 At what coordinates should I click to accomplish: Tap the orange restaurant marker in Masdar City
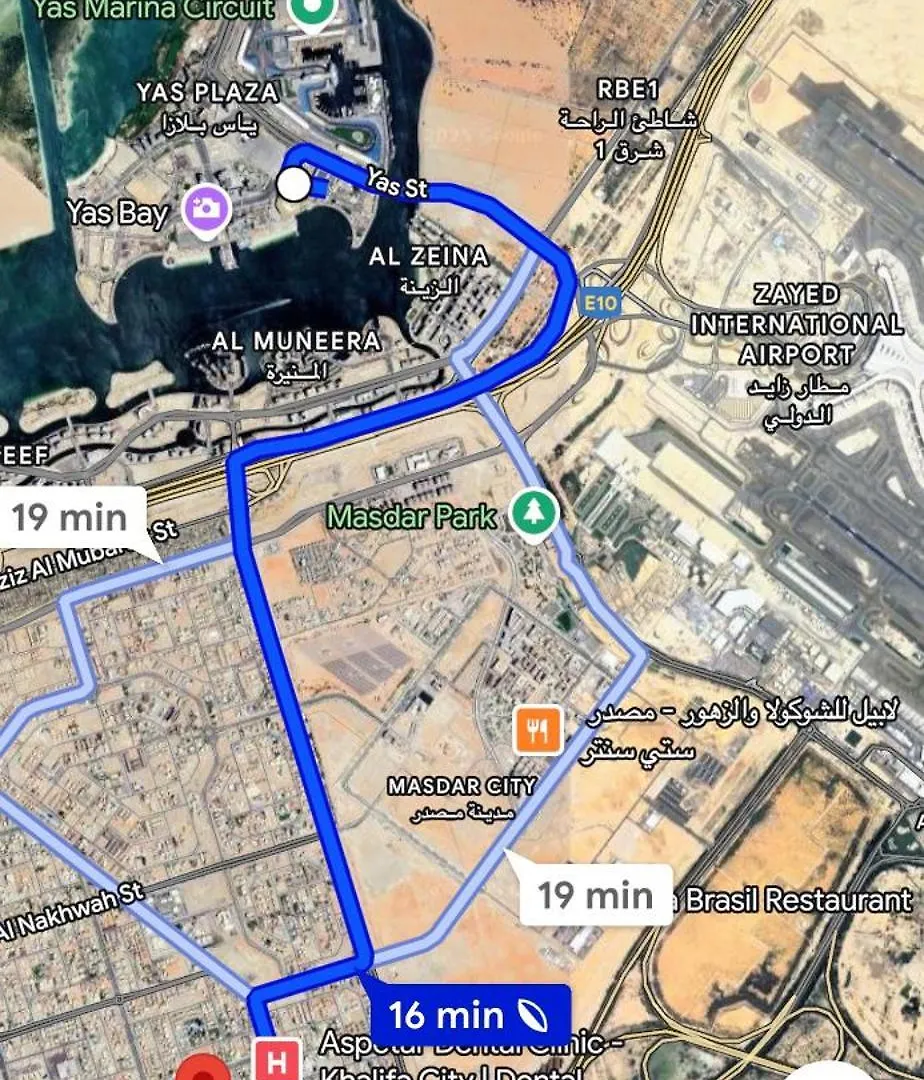tap(538, 731)
